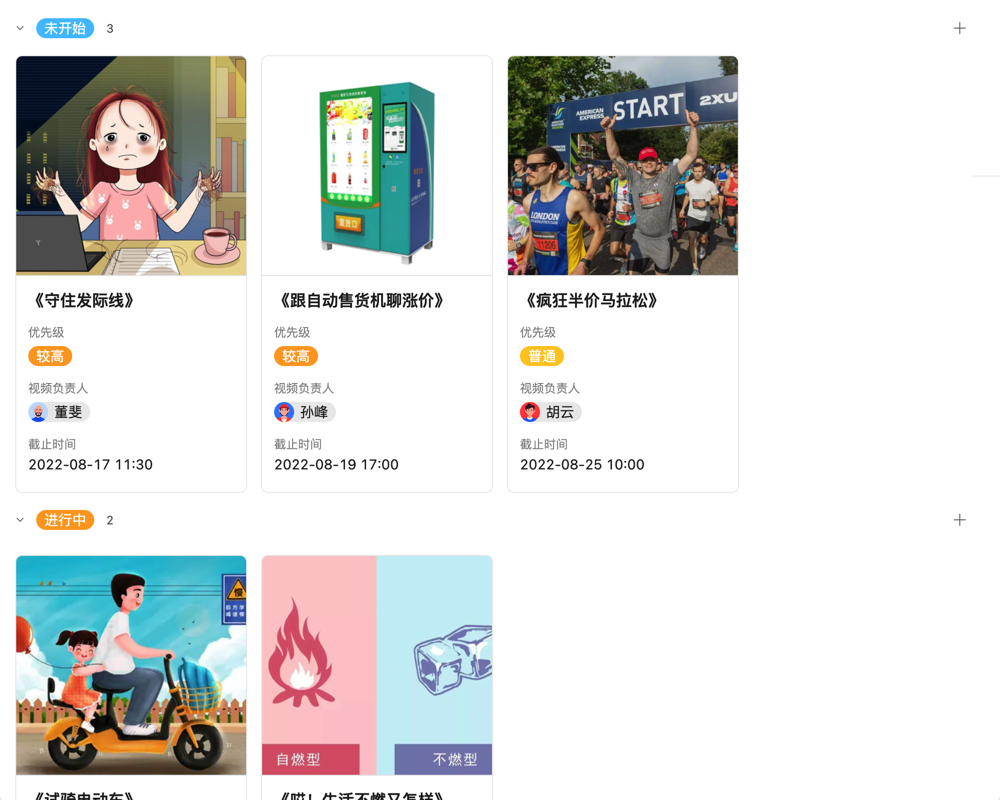Tap the 孙峰 assignee chip
This screenshot has width=1000, height=800.
pyautogui.click(x=304, y=412)
